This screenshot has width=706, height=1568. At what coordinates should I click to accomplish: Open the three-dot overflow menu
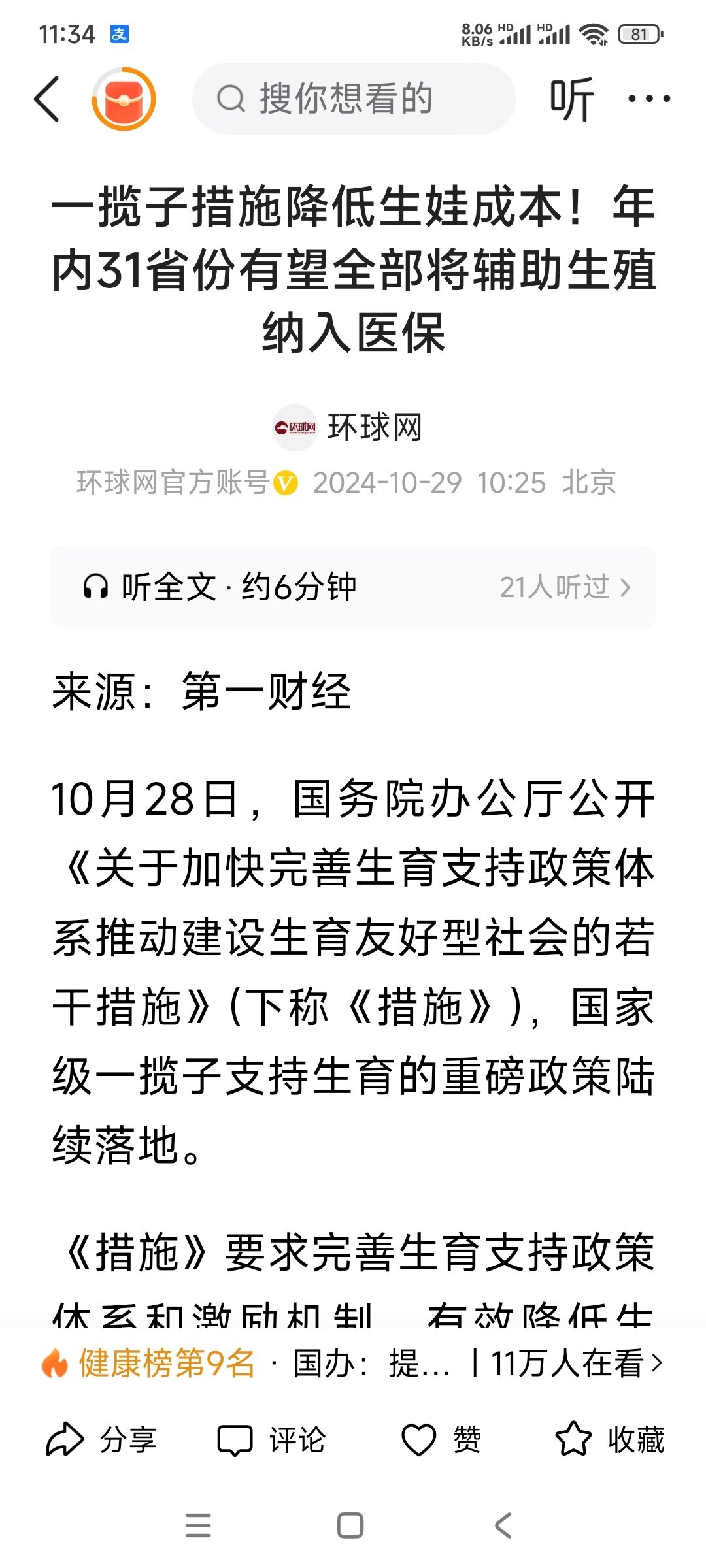[648, 99]
